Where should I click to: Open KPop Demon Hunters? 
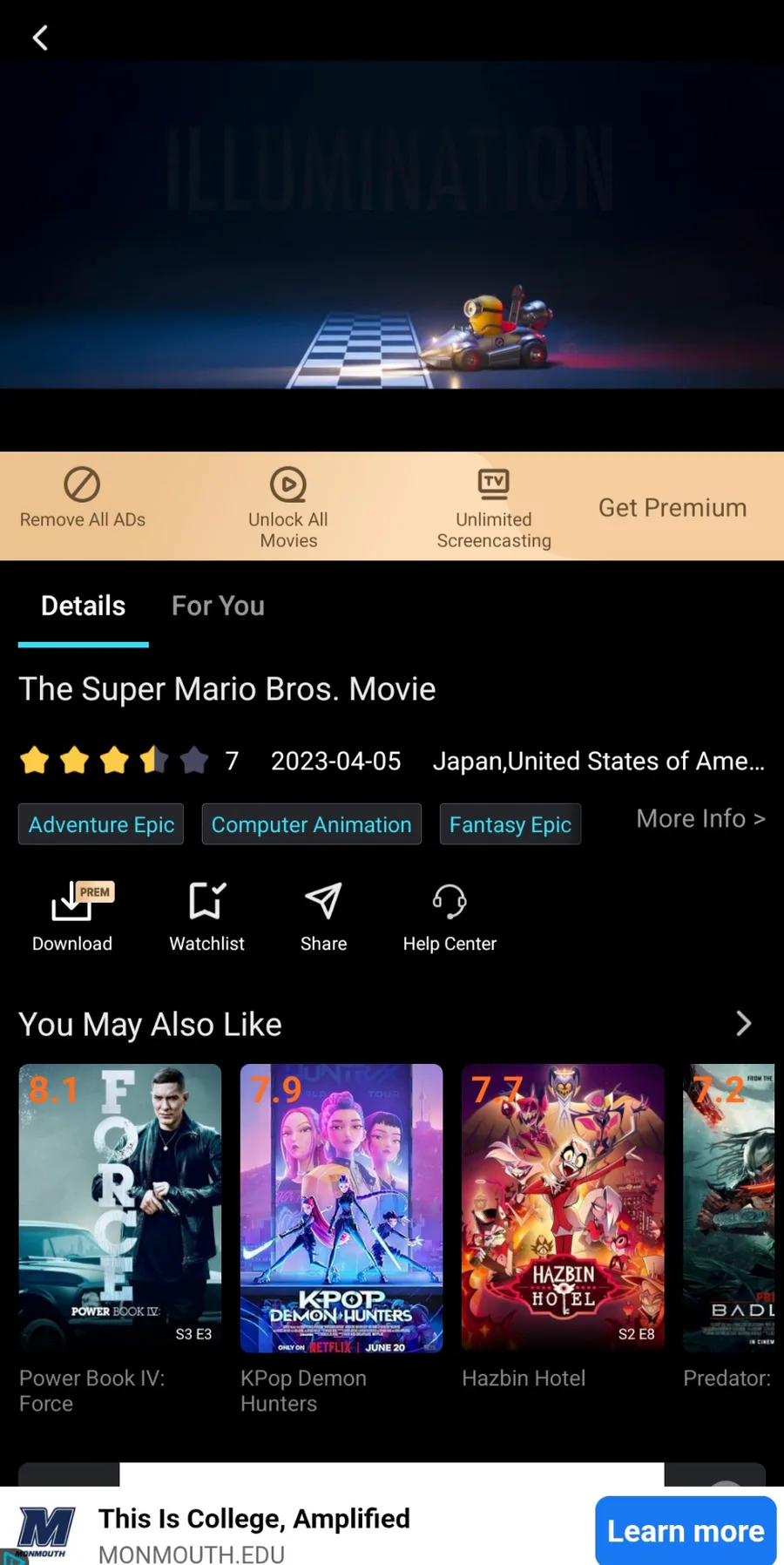[341, 1208]
